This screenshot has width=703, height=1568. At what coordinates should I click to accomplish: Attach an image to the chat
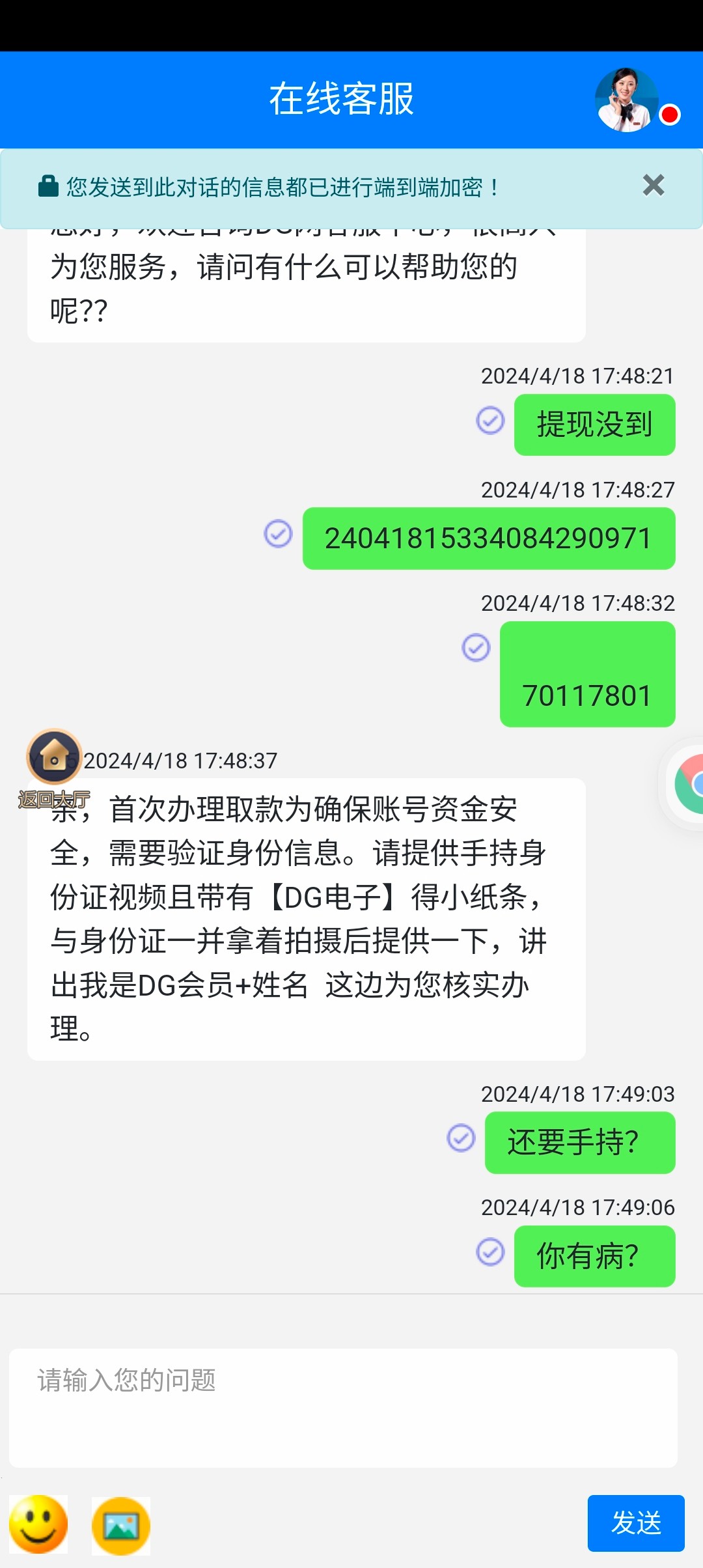pyautogui.click(x=121, y=1525)
